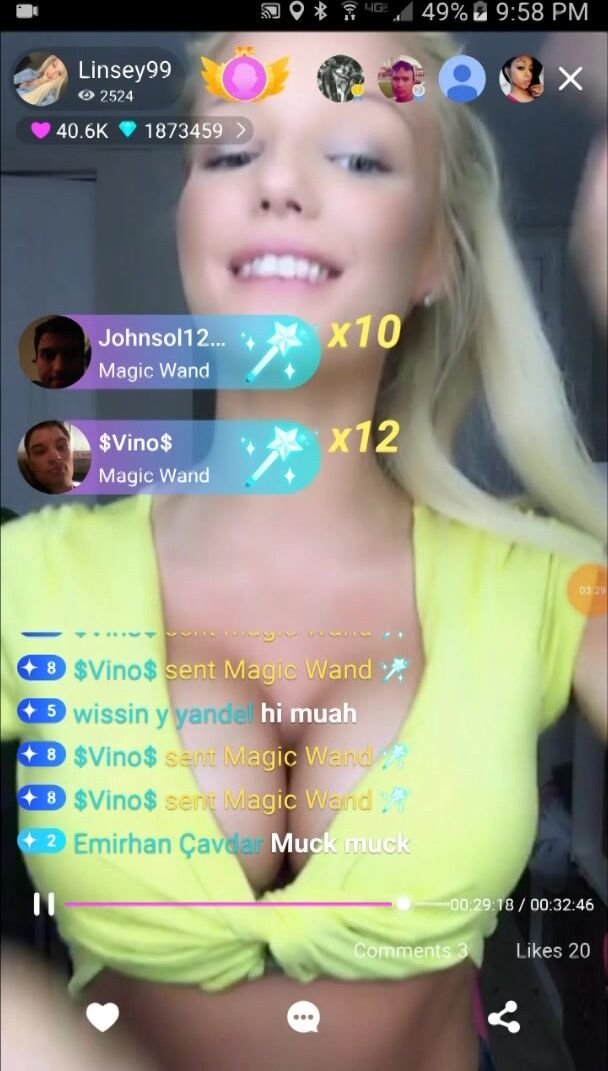608x1071 pixels.
Task: Open the comments bubble icon
Action: pyautogui.click(x=303, y=1017)
